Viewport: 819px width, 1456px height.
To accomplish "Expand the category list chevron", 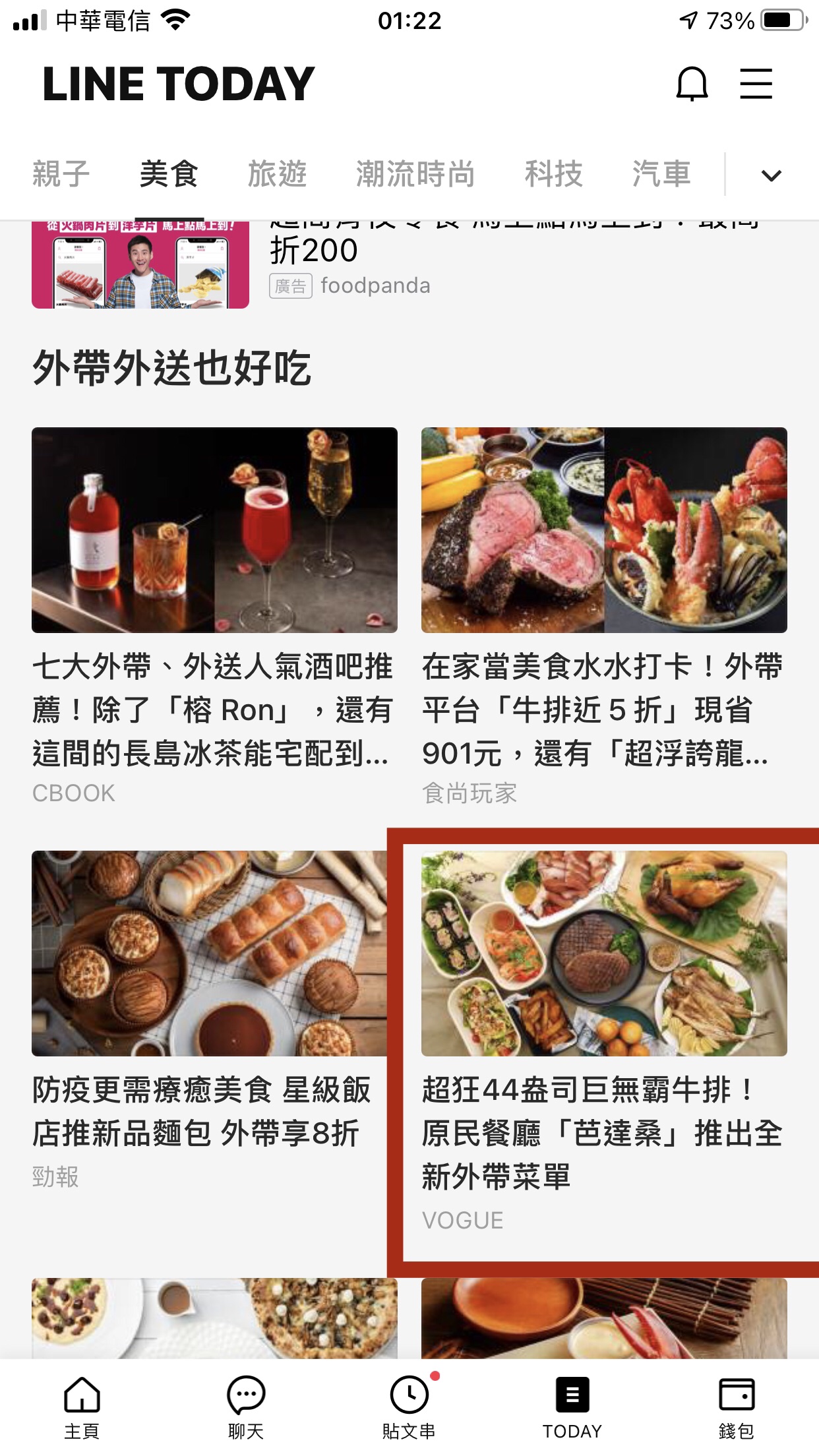I will click(x=771, y=175).
